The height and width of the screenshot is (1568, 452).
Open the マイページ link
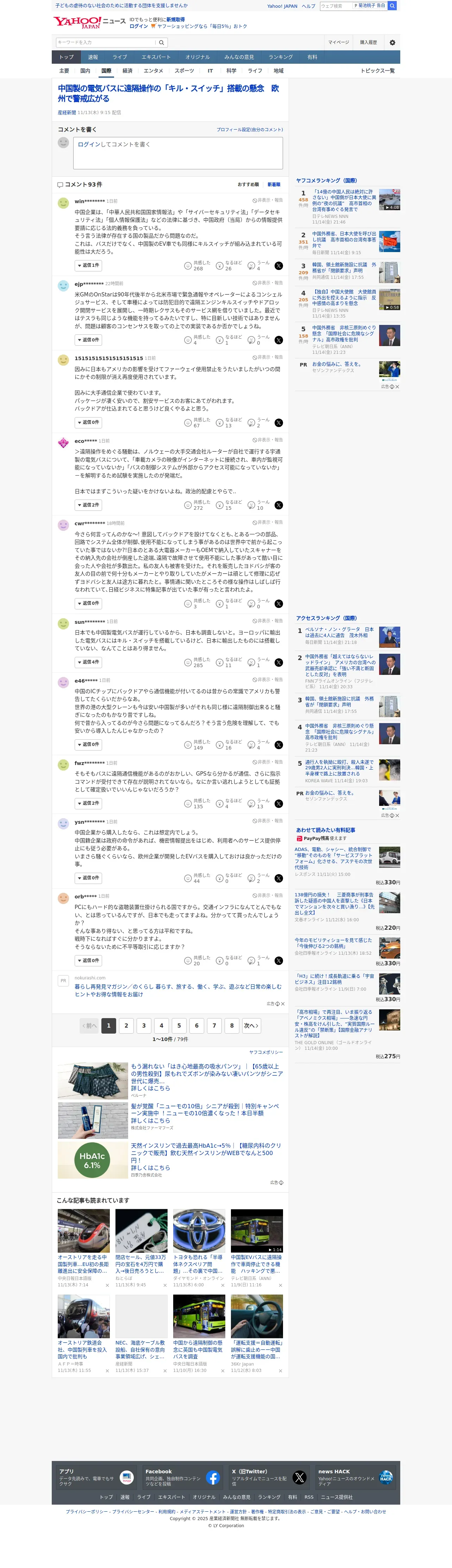coord(338,43)
